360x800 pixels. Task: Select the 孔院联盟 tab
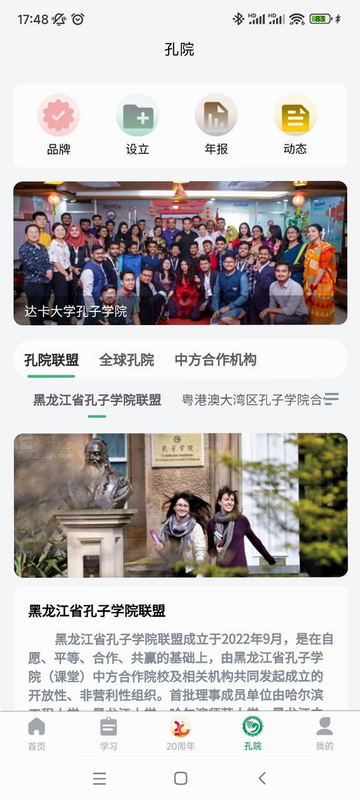tap(52, 360)
